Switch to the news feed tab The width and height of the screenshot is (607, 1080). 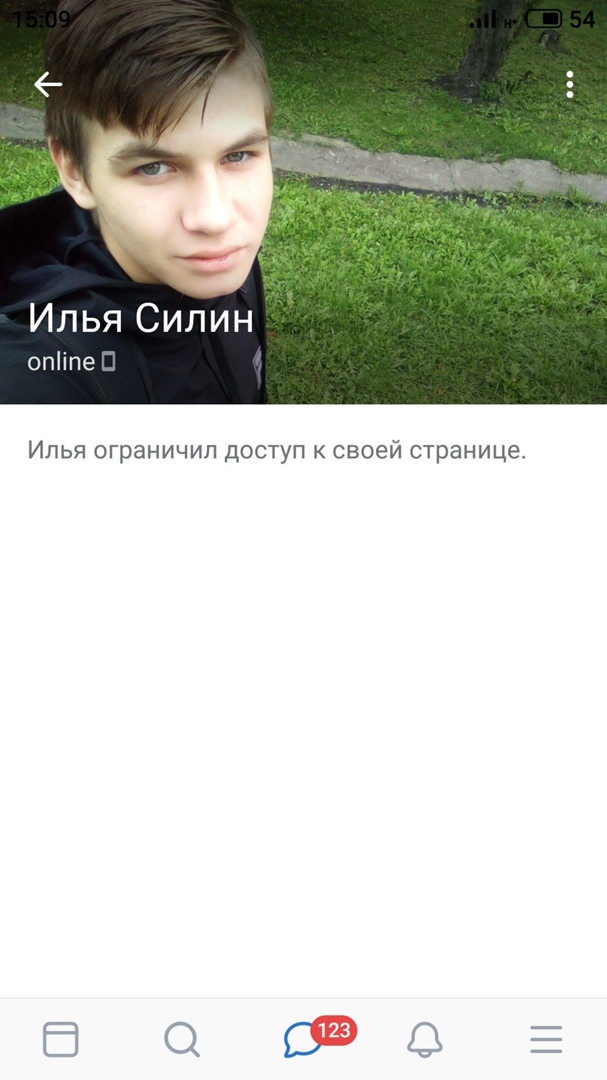point(61,1040)
